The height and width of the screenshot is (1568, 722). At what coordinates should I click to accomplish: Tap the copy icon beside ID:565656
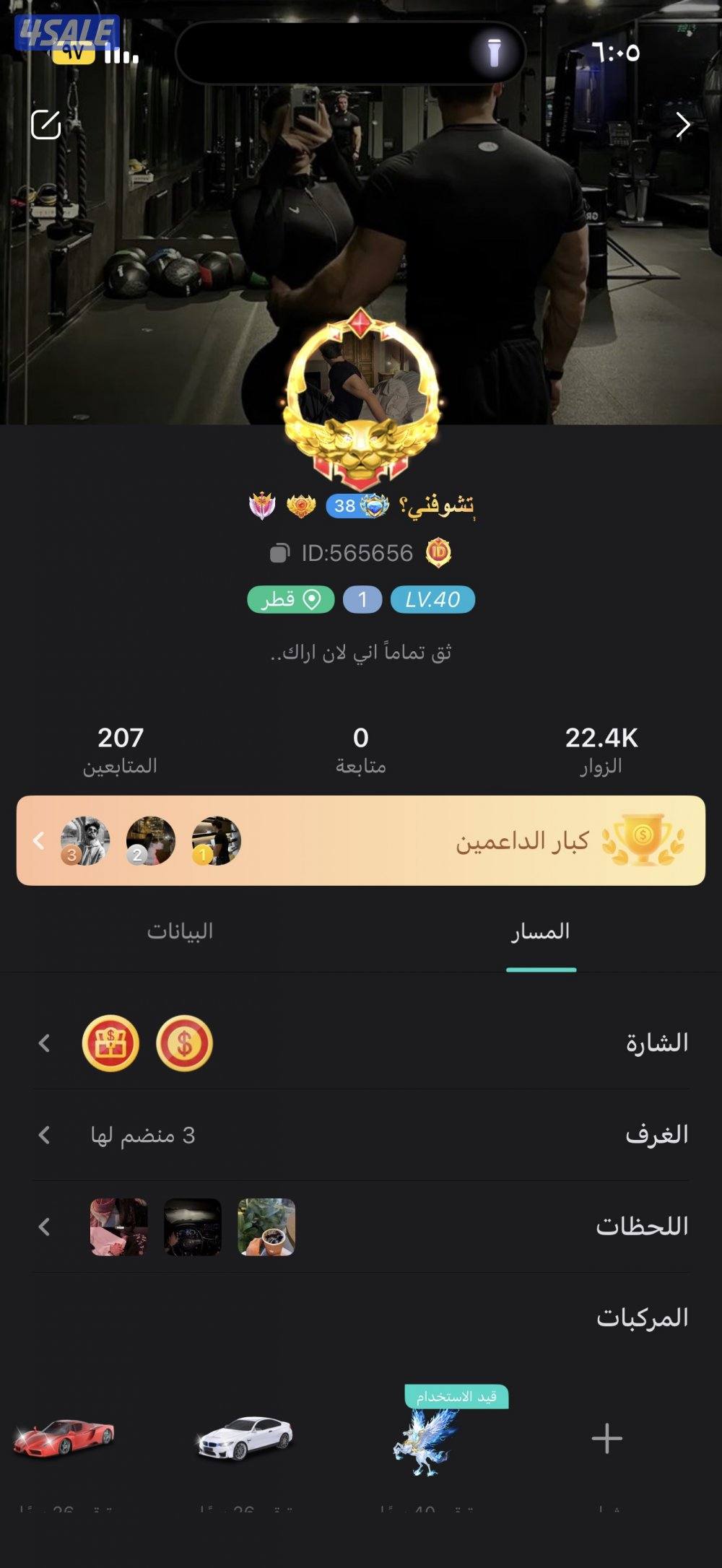pos(278,552)
